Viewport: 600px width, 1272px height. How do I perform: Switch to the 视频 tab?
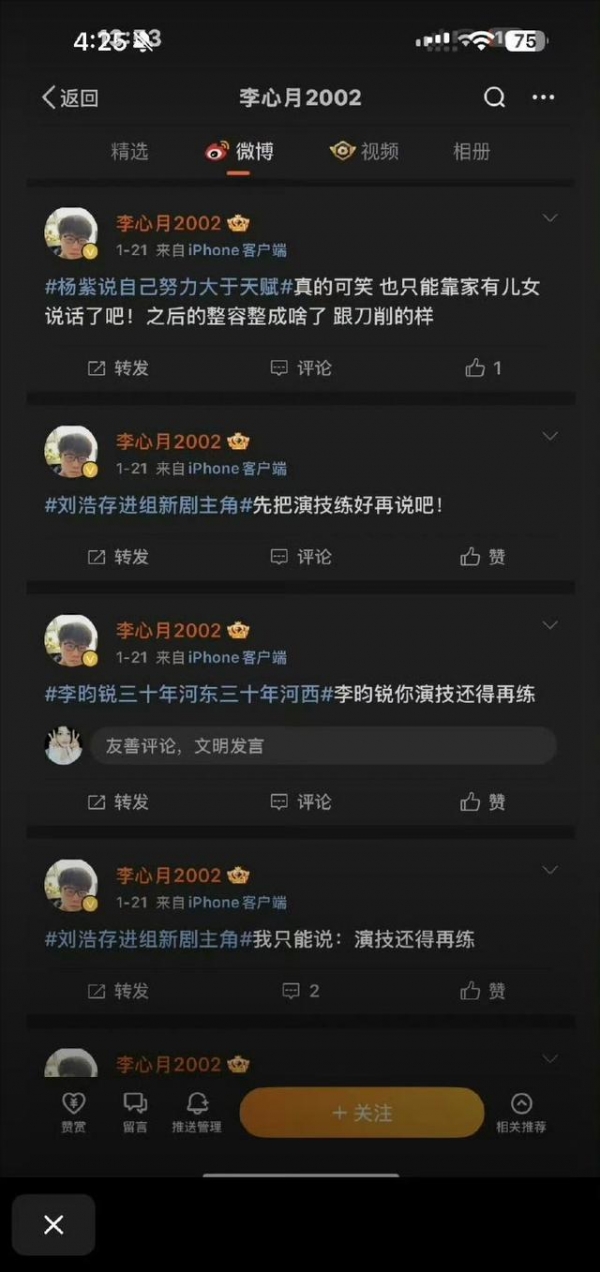point(365,151)
